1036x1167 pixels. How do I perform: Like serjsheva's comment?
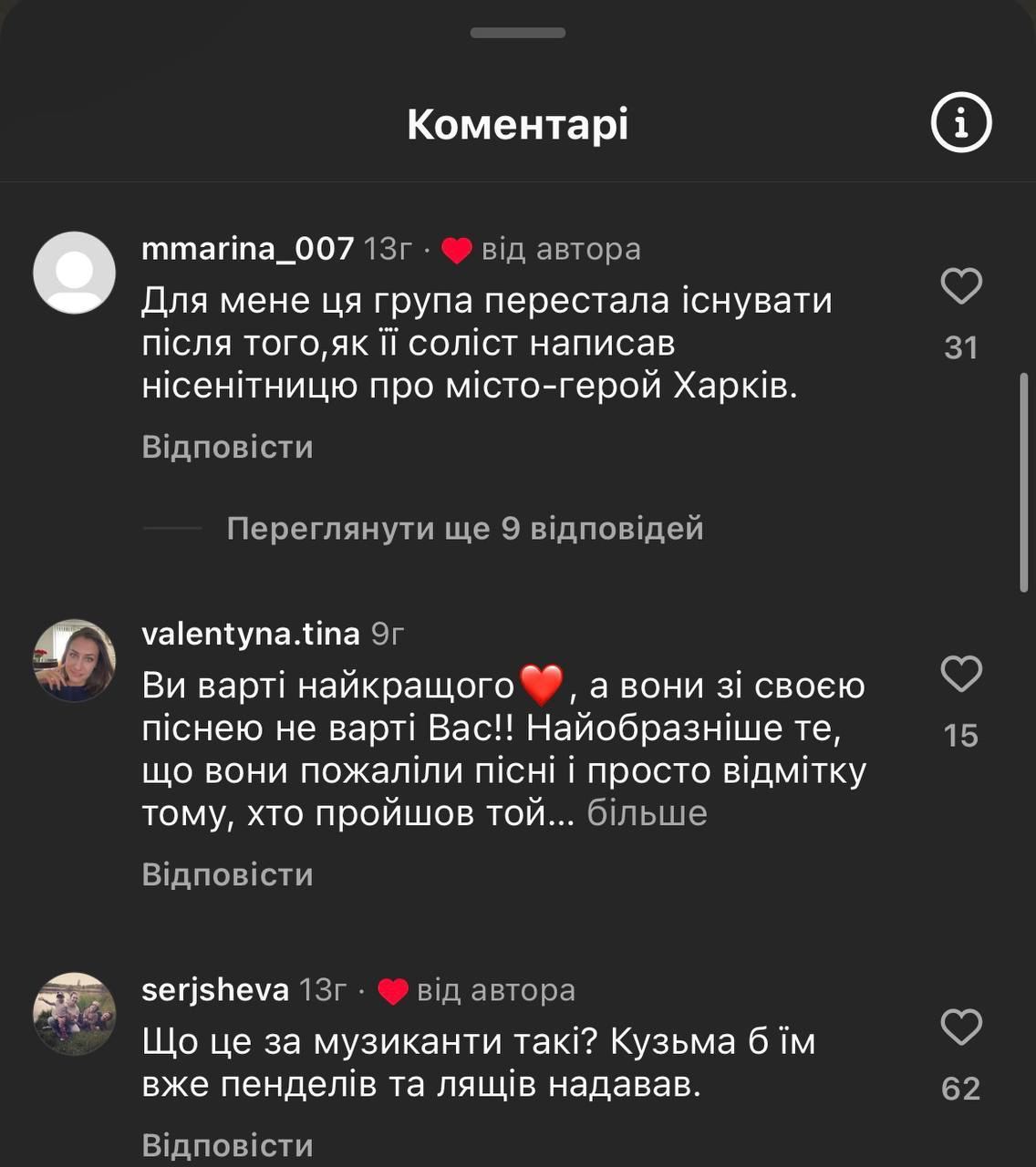[960, 1028]
